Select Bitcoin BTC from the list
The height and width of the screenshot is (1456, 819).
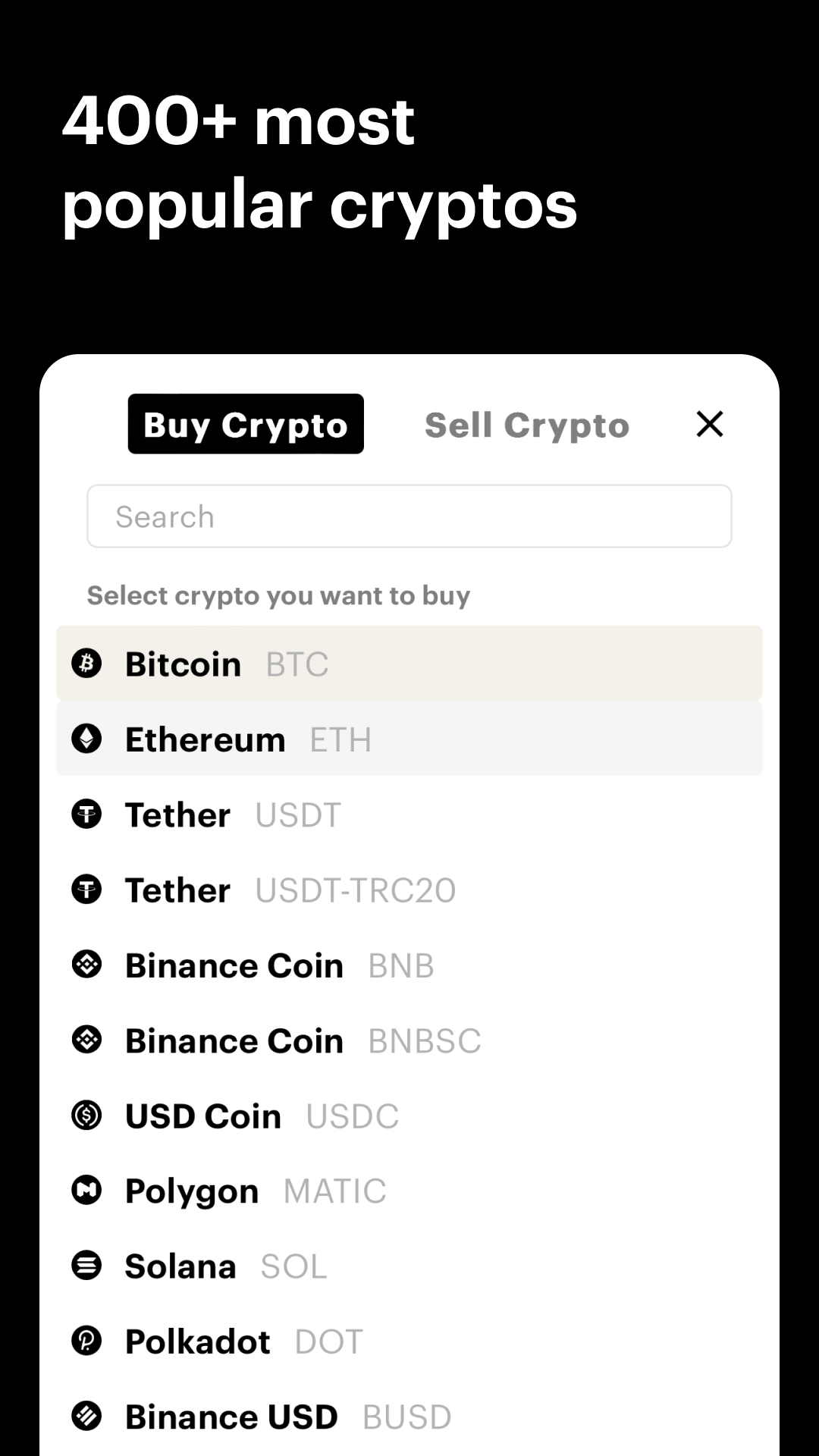tap(409, 664)
